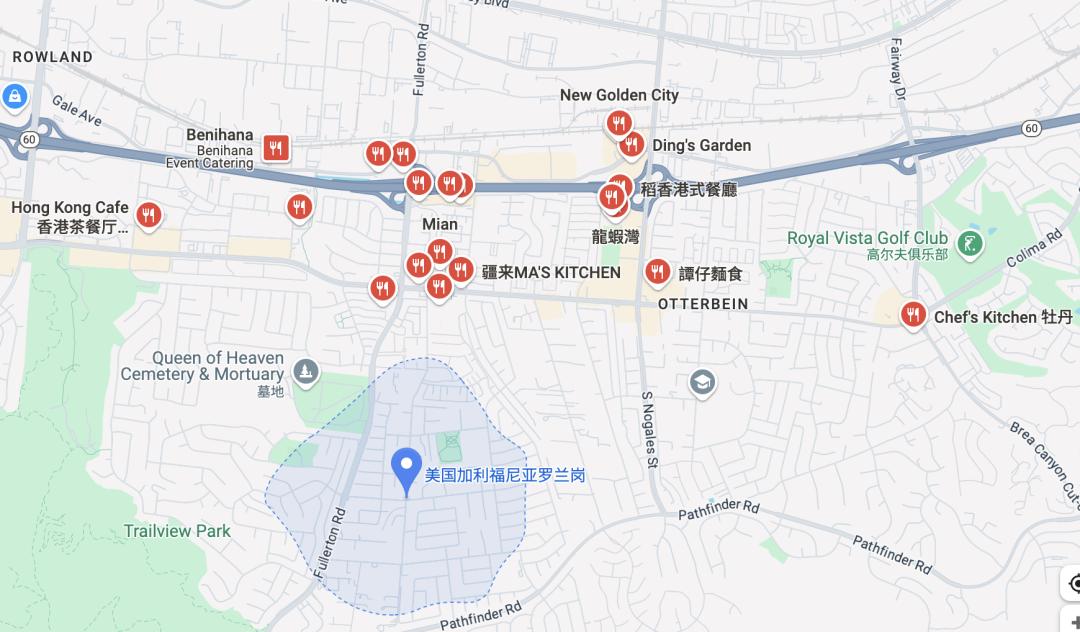Select the Hong Kong Cafe pin
This screenshot has width=1080, height=632.
pyautogui.click(x=149, y=215)
